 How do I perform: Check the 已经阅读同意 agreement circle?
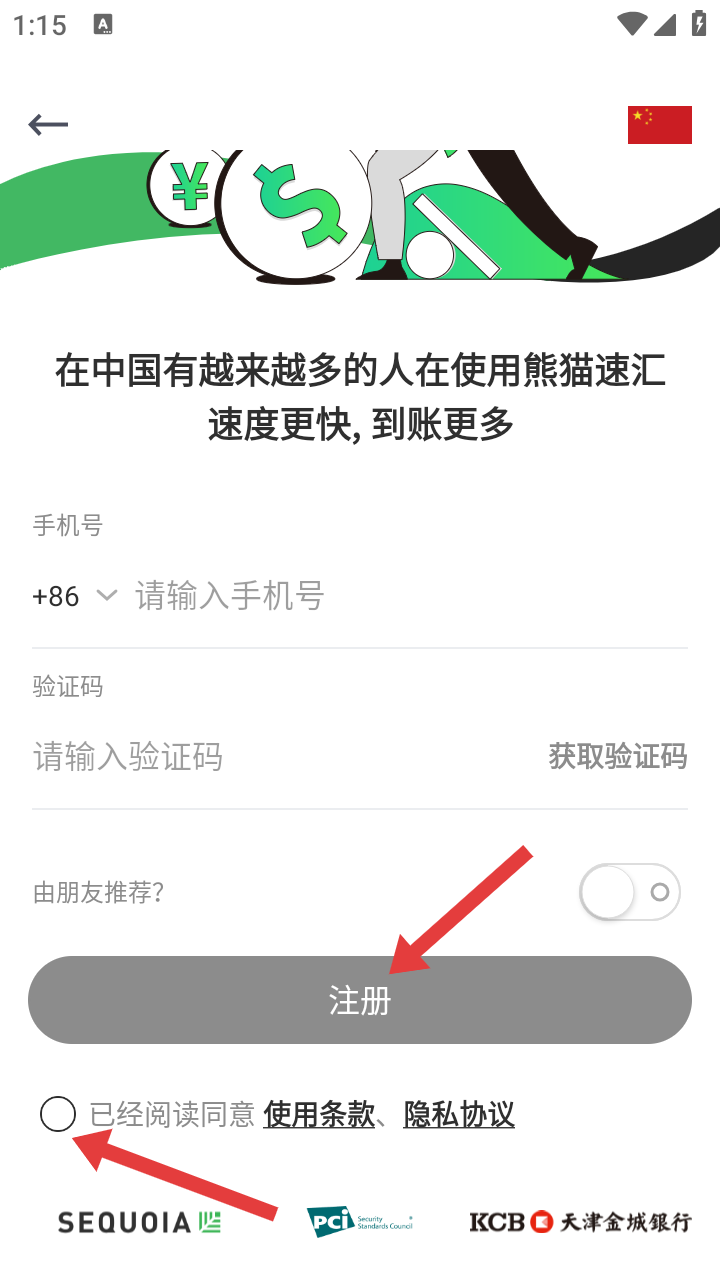(x=58, y=1113)
